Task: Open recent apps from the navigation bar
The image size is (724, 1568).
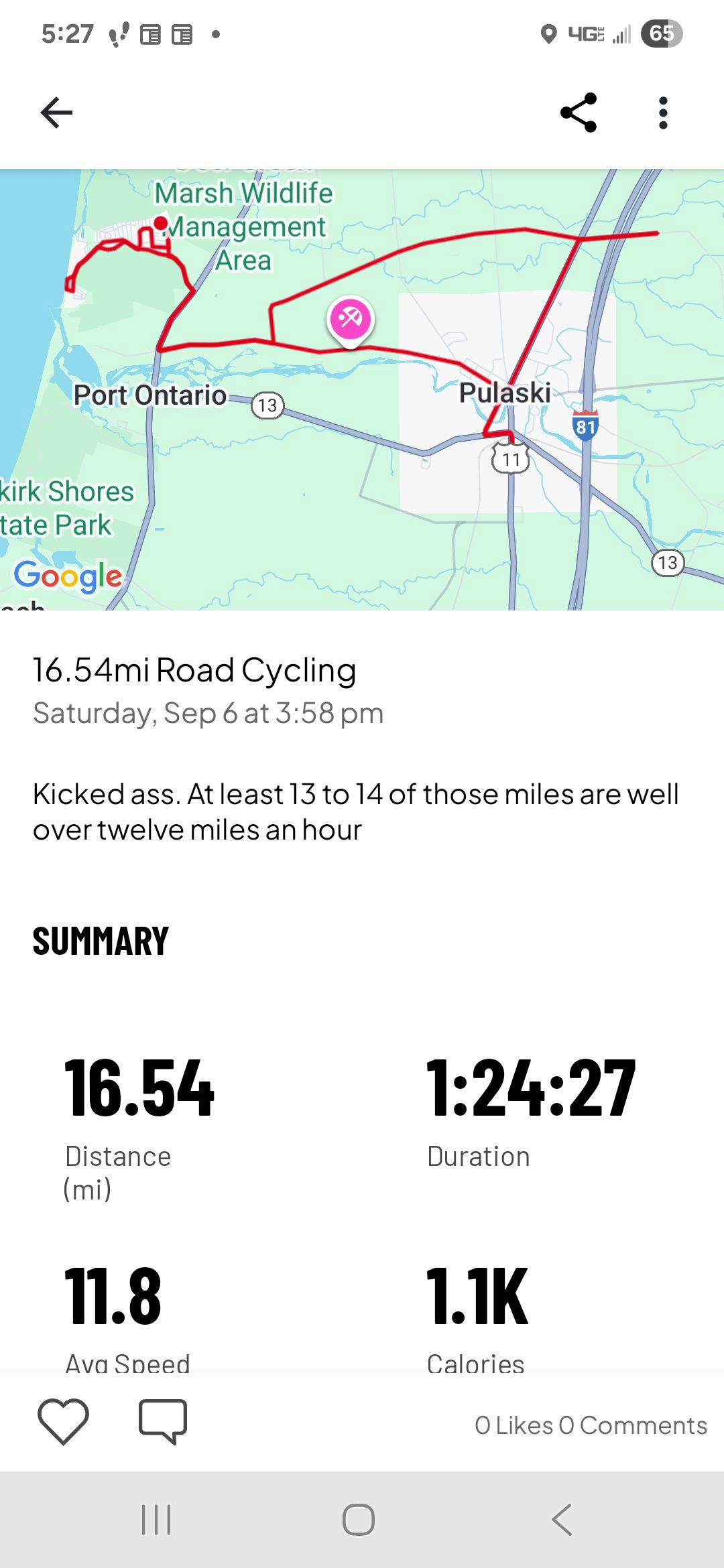Action: coord(156,1519)
